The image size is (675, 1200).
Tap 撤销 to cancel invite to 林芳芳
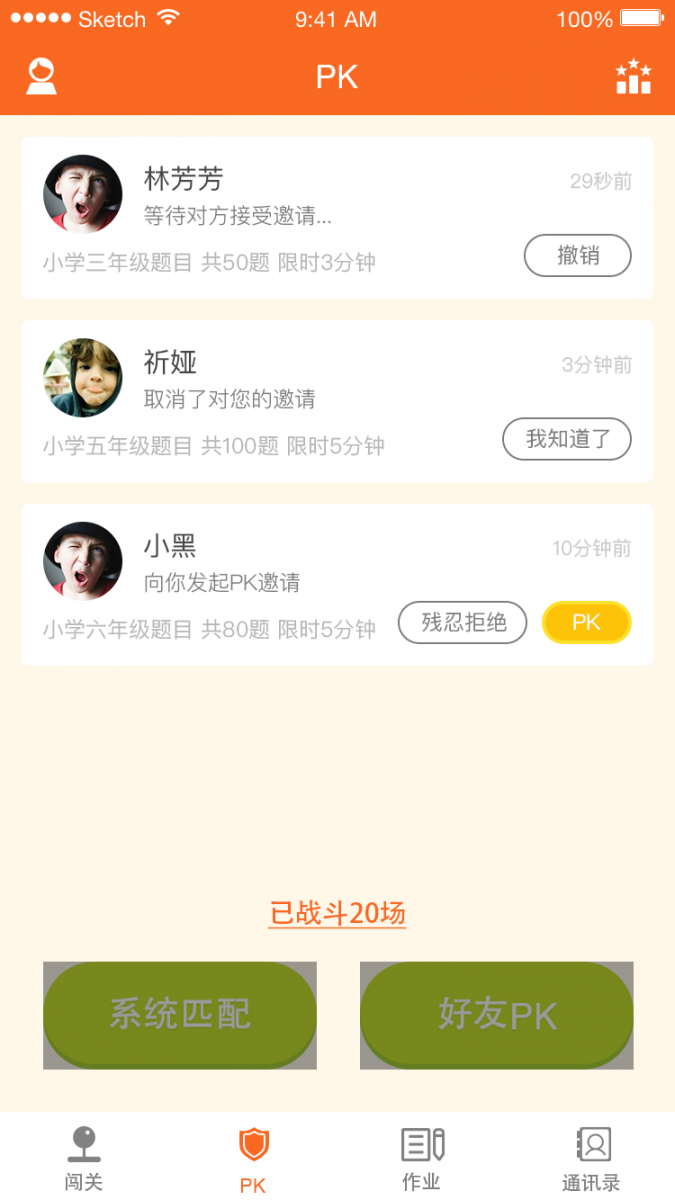click(x=577, y=256)
